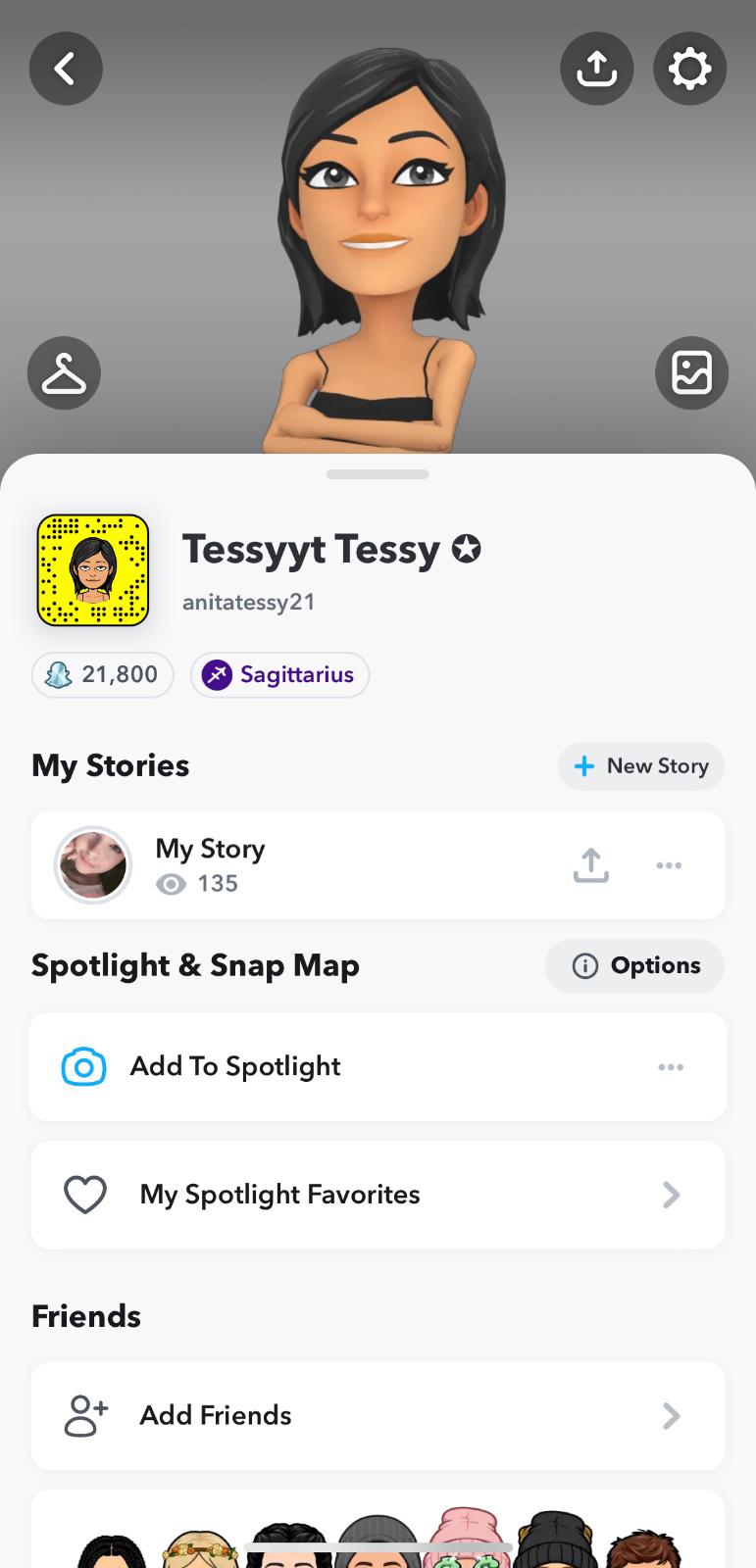Open more options for My Story
Viewport: 756px width, 1568px height.
669,865
